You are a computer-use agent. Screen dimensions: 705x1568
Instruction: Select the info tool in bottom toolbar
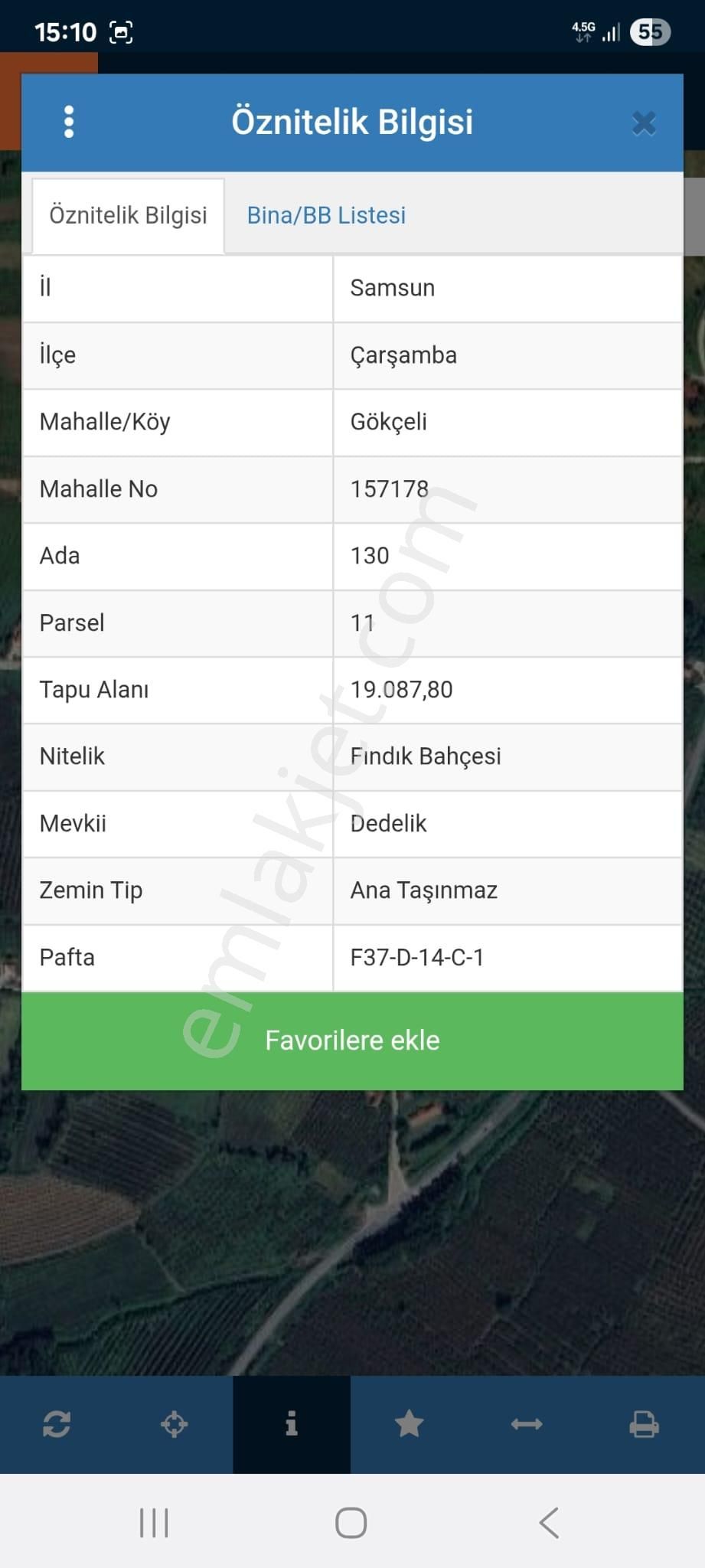tap(292, 1425)
